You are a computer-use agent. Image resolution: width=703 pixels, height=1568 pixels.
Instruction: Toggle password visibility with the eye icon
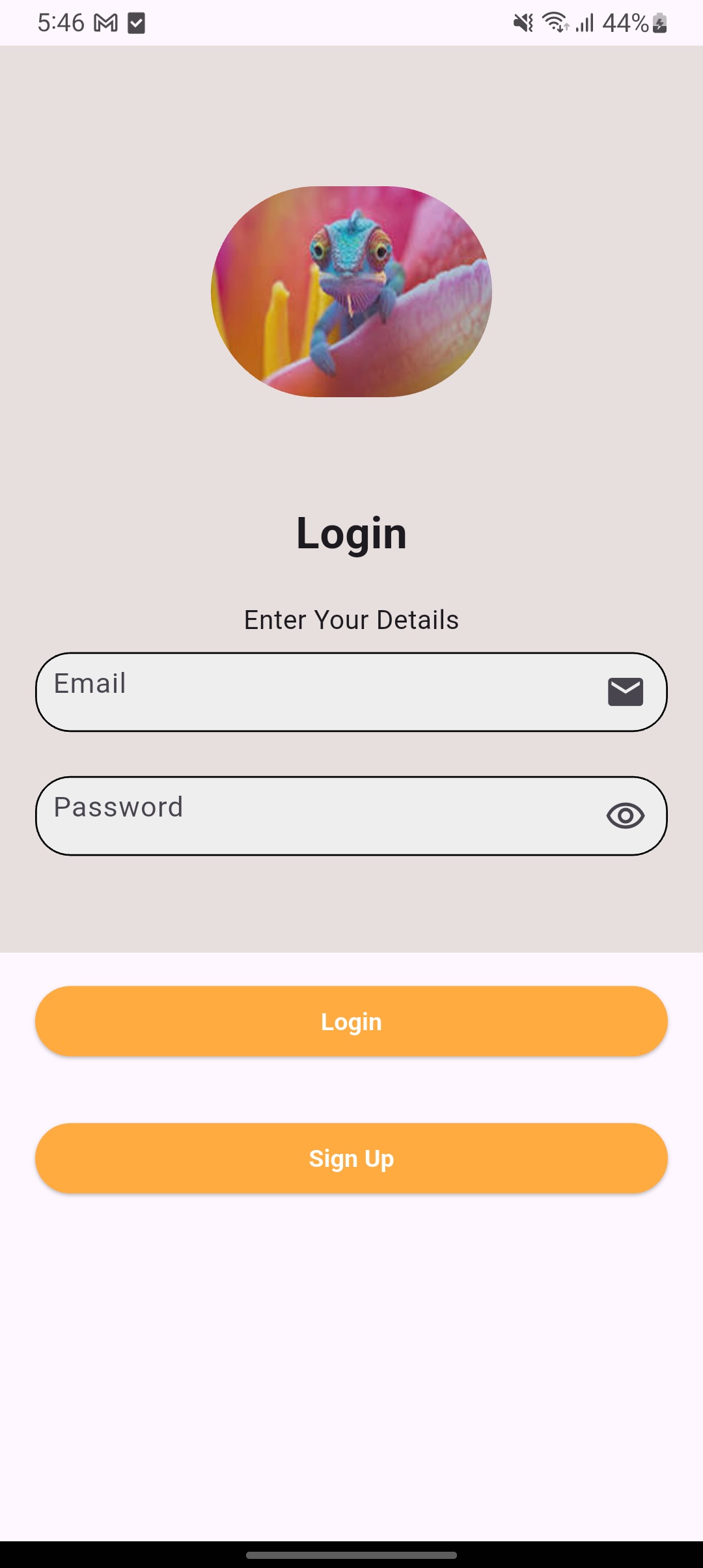[626, 815]
